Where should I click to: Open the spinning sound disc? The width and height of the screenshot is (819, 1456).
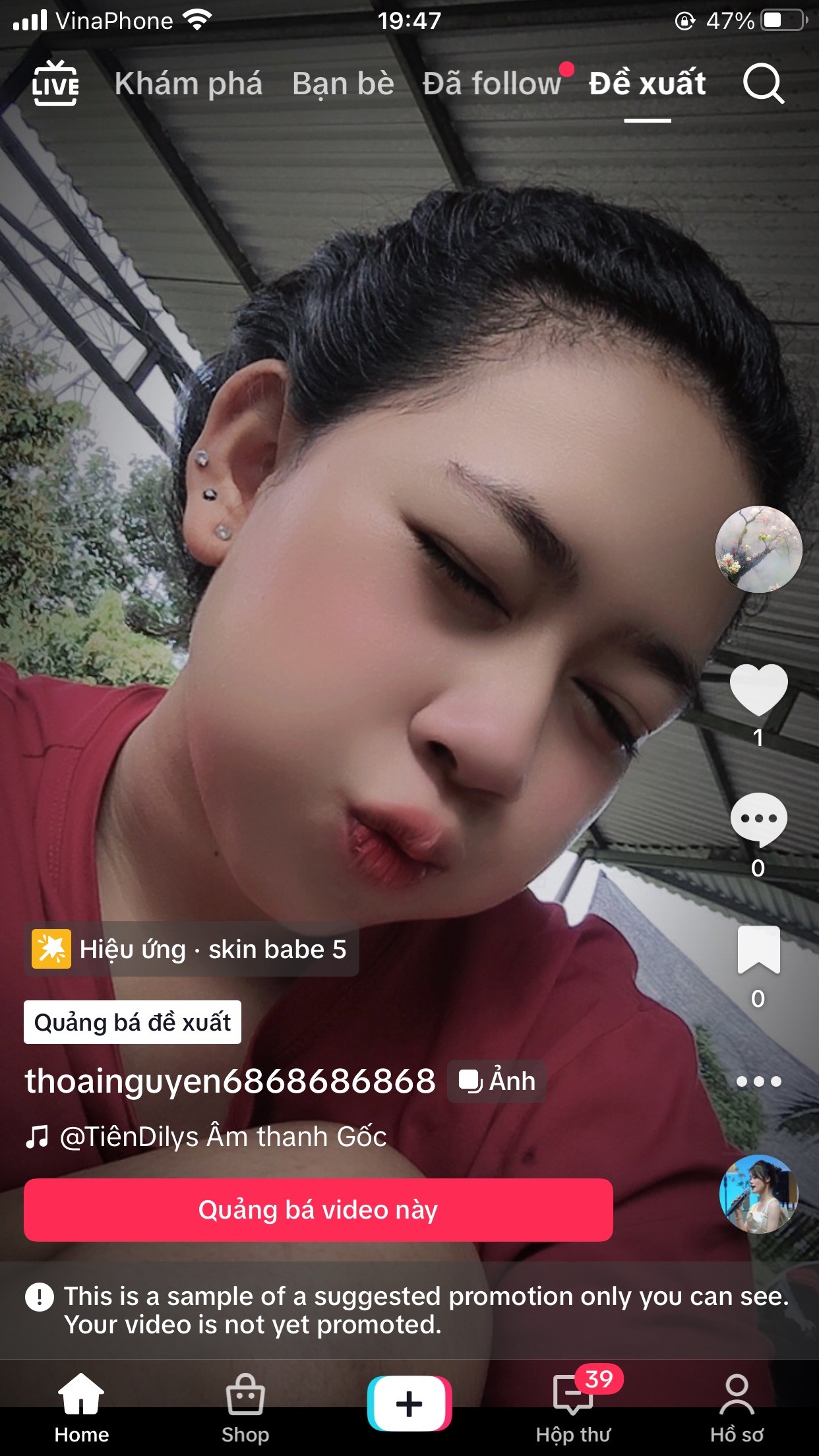tap(758, 1194)
